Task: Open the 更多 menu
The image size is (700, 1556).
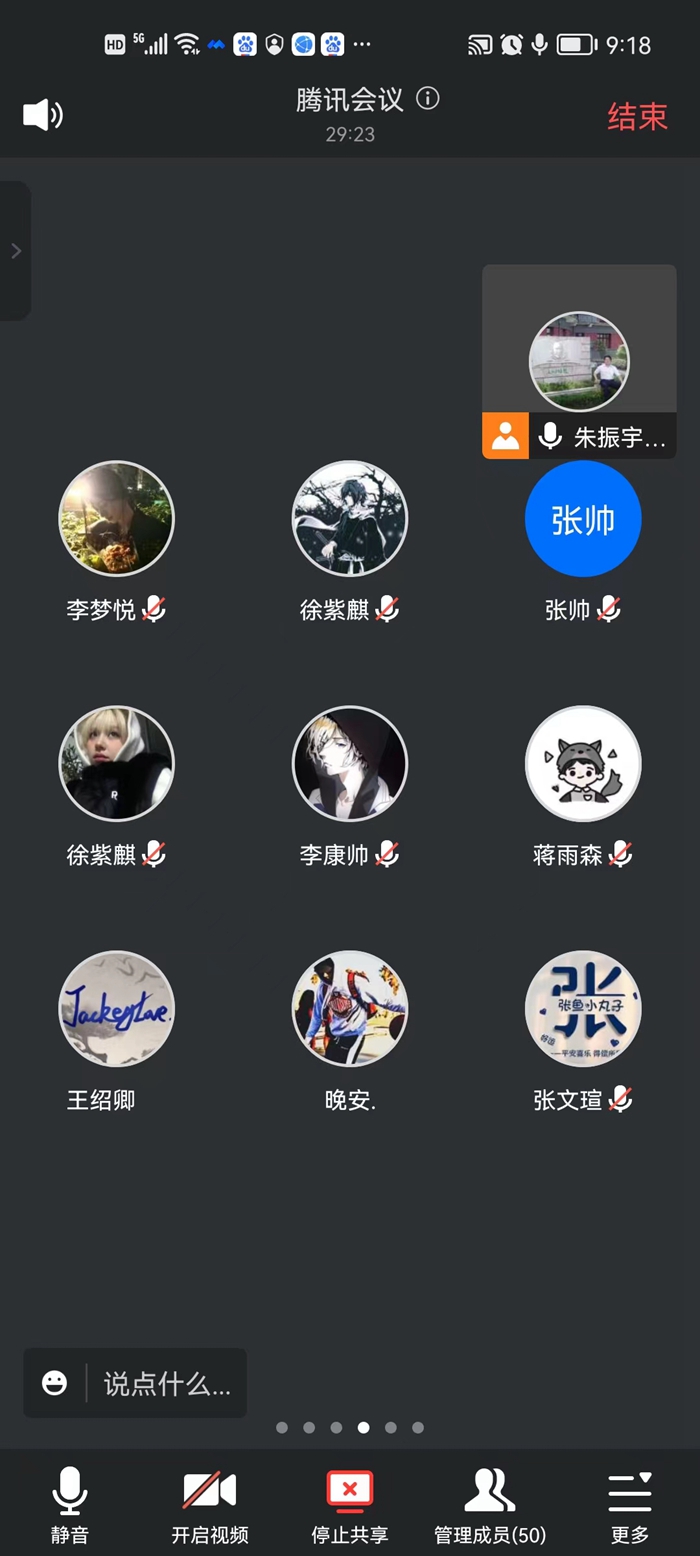Action: (x=629, y=1505)
